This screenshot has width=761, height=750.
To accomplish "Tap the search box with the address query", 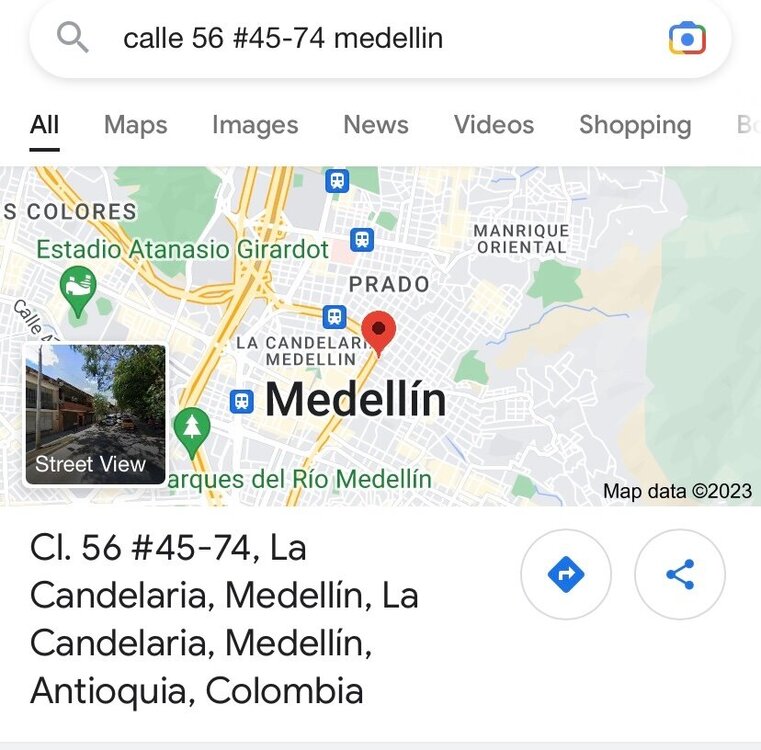I will (x=380, y=39).
